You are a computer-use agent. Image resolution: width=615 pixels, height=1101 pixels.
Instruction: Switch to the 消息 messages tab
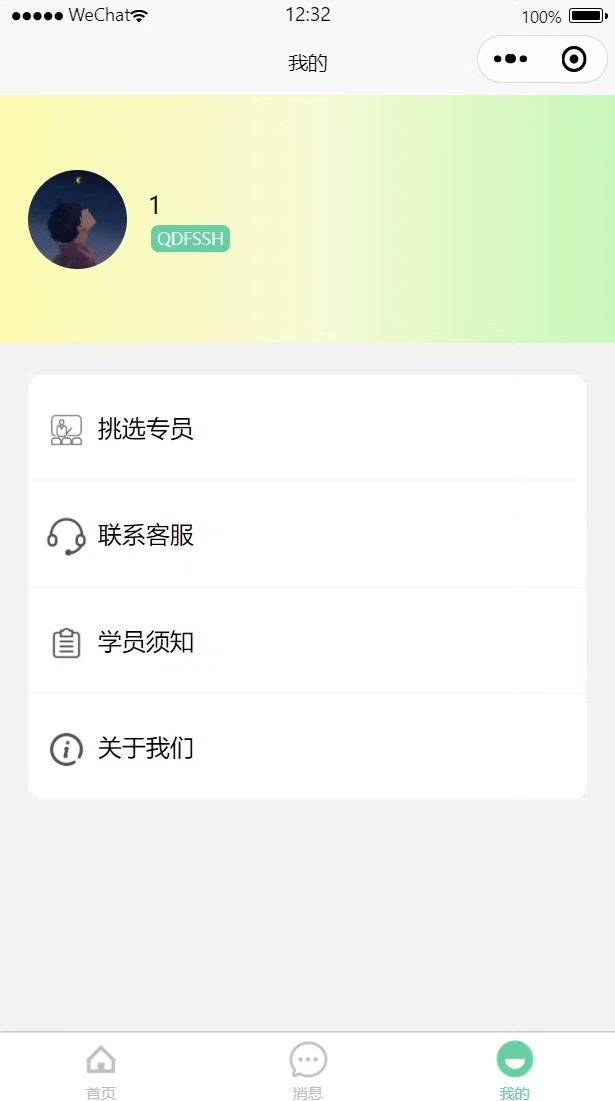pyautogui.click(x=308, y=1068)
